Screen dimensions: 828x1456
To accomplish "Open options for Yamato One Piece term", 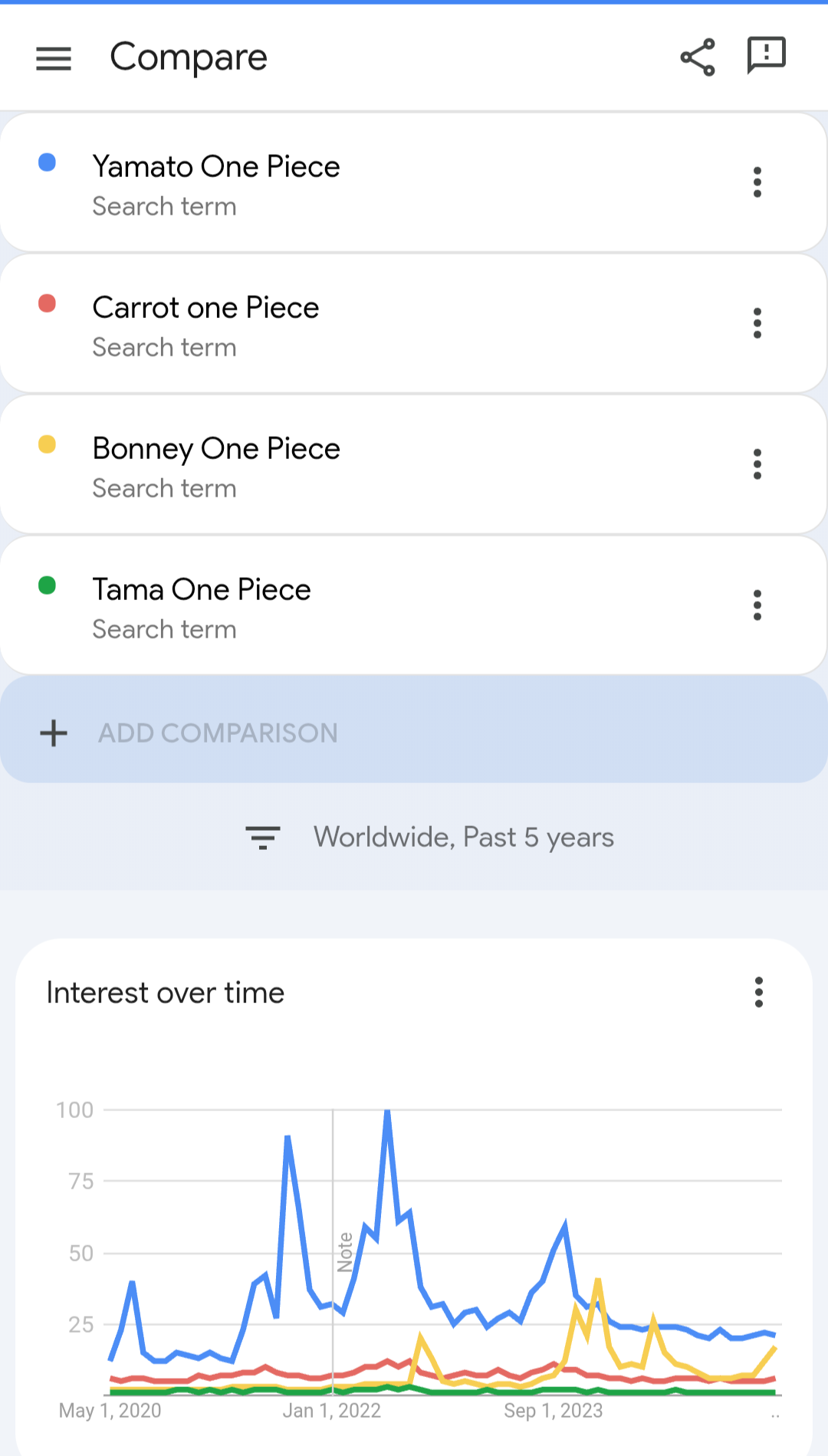I will [x=757, y=182].
